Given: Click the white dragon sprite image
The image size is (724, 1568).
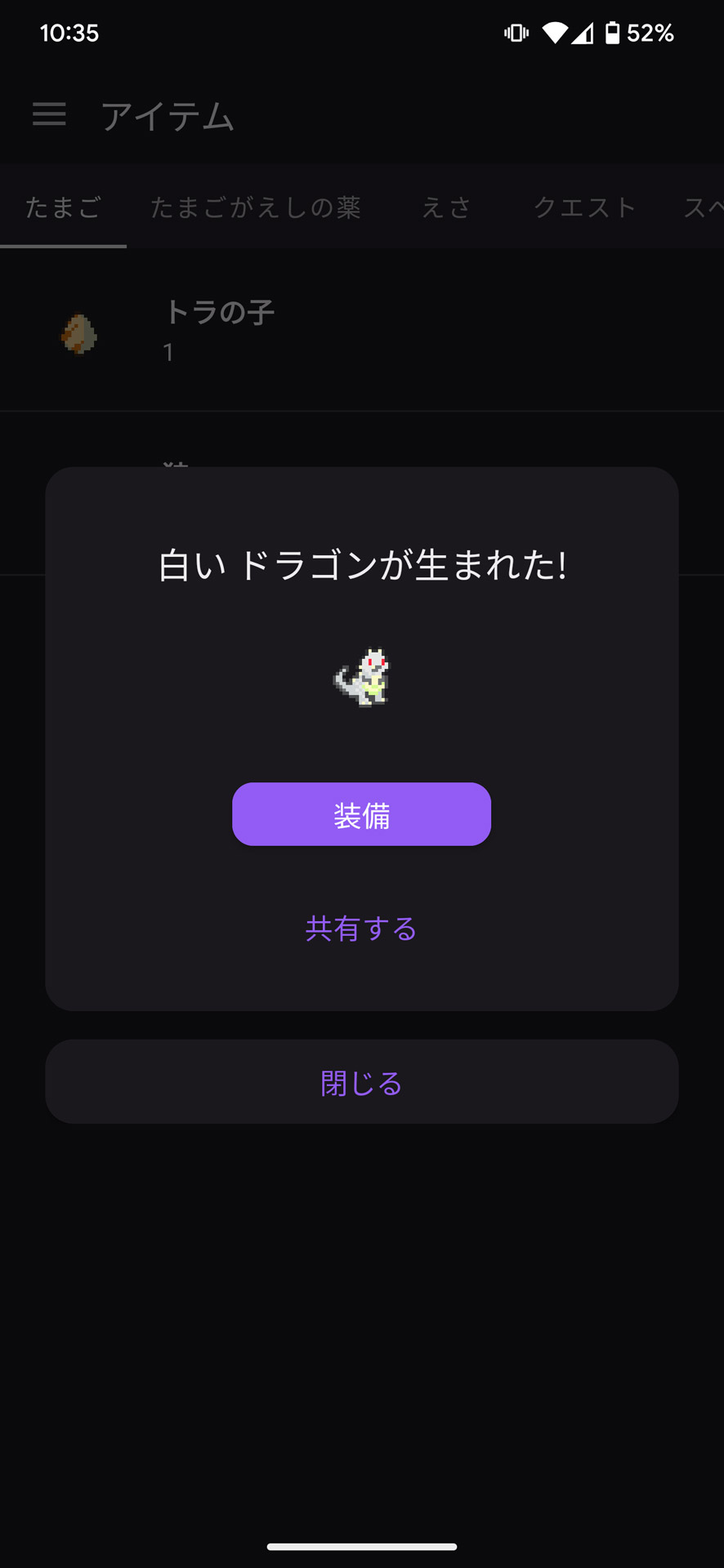Looking at the screenshot, I should (x=362, y=675).
